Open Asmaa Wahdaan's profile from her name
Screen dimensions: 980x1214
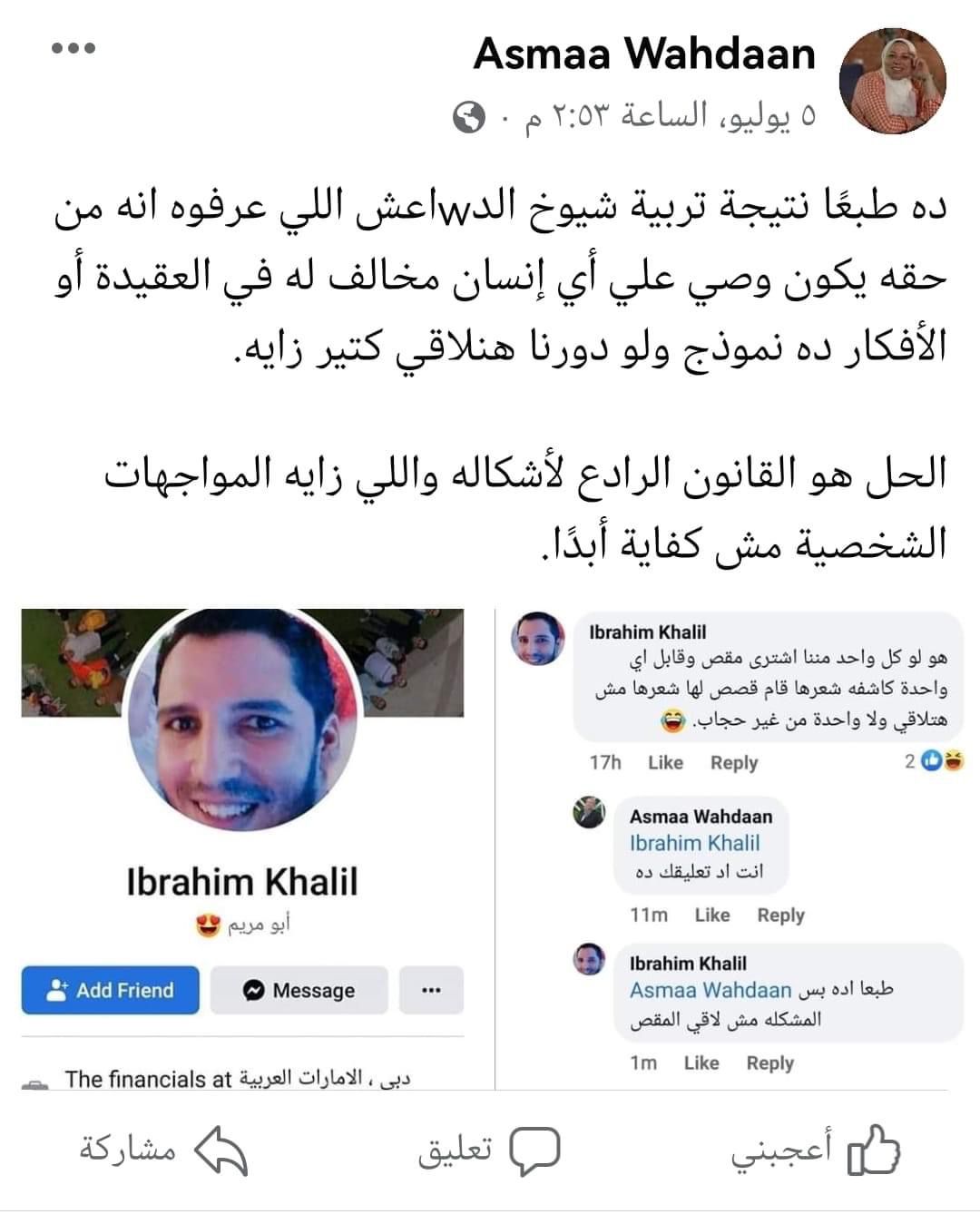point(644,54)
